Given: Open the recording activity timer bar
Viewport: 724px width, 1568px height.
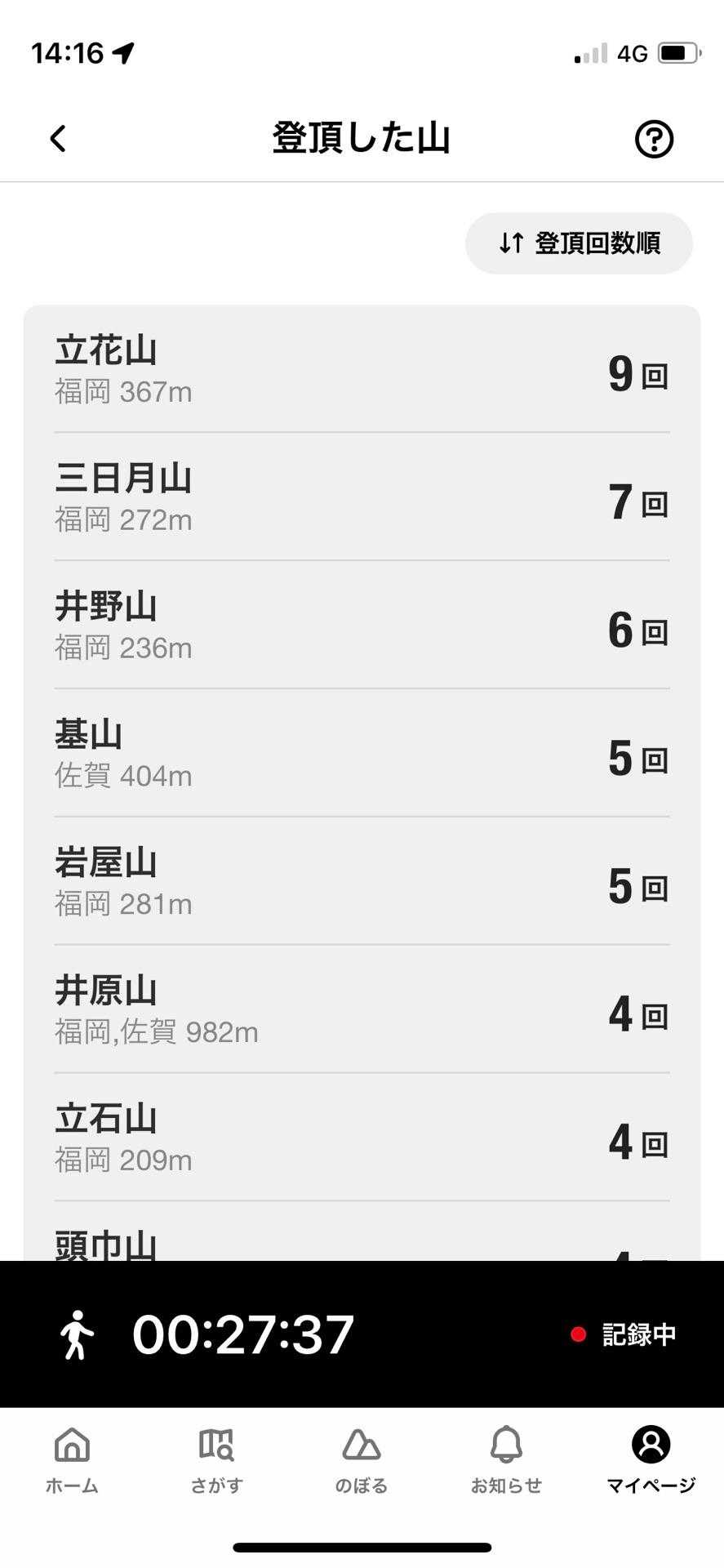Looking at the screenshot, I should pyautogui.click(x=362, y=1334).
